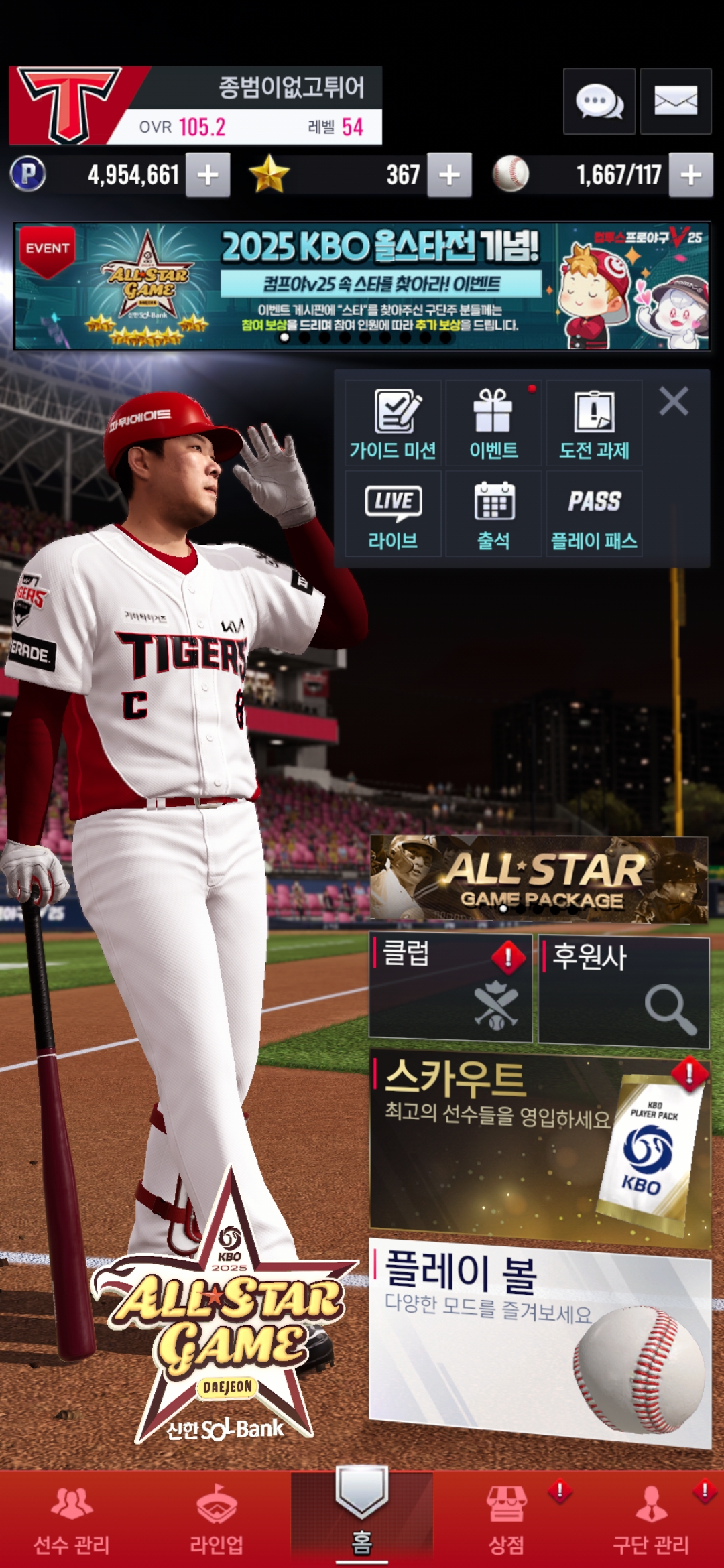
Task: Tap the plus button next to the baseball count
Action: coord(690,176)
